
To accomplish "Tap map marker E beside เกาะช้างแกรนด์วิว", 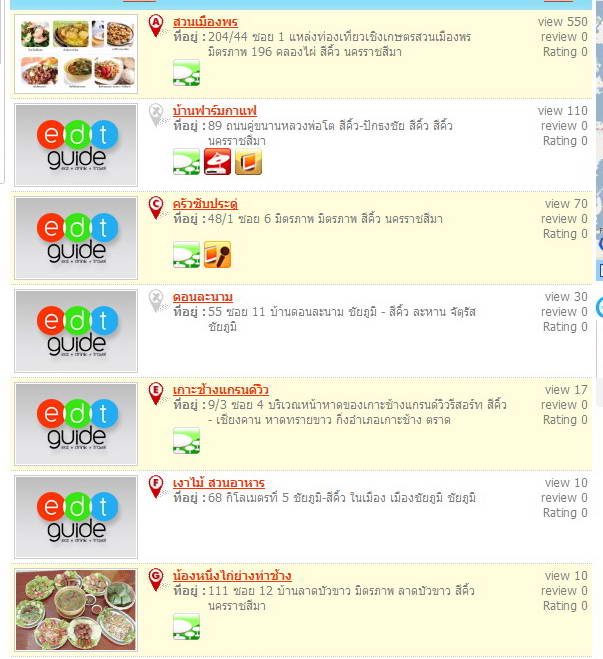I will (x=155, y=393).
